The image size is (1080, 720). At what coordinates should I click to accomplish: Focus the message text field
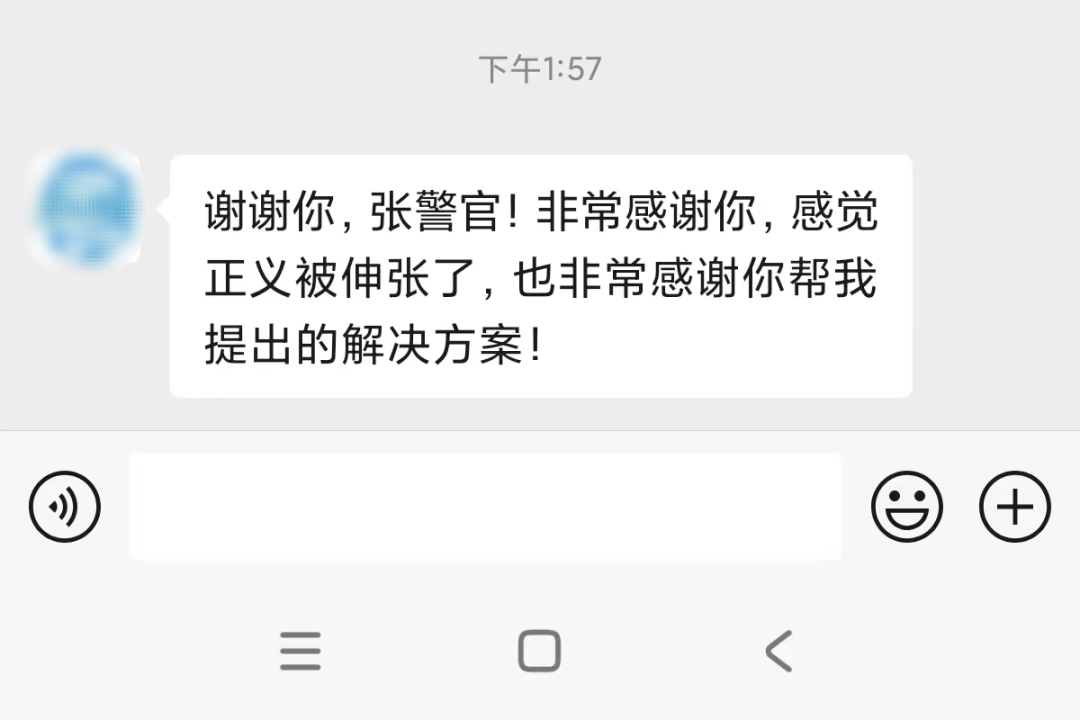click(x=486, y=506)
